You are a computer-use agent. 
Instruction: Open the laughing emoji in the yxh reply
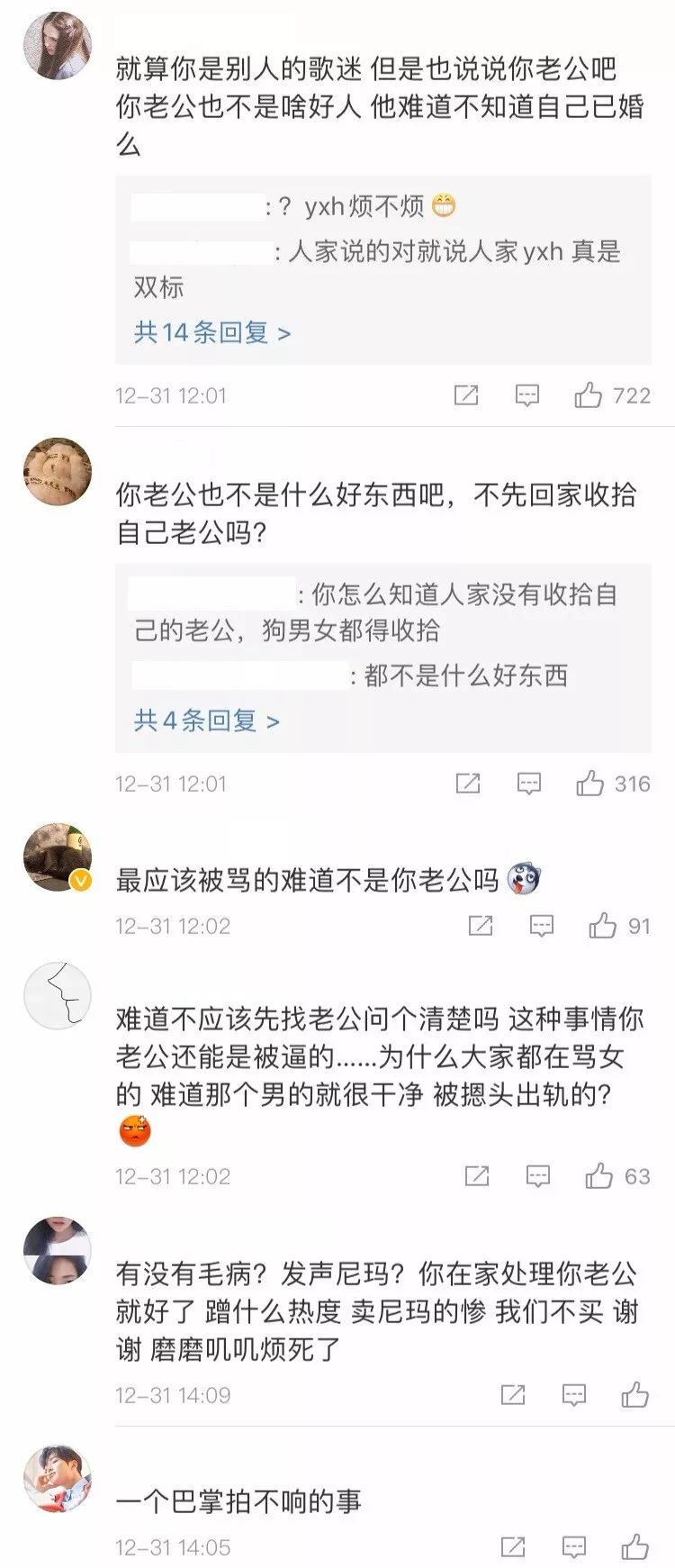[x=445, y=204]
